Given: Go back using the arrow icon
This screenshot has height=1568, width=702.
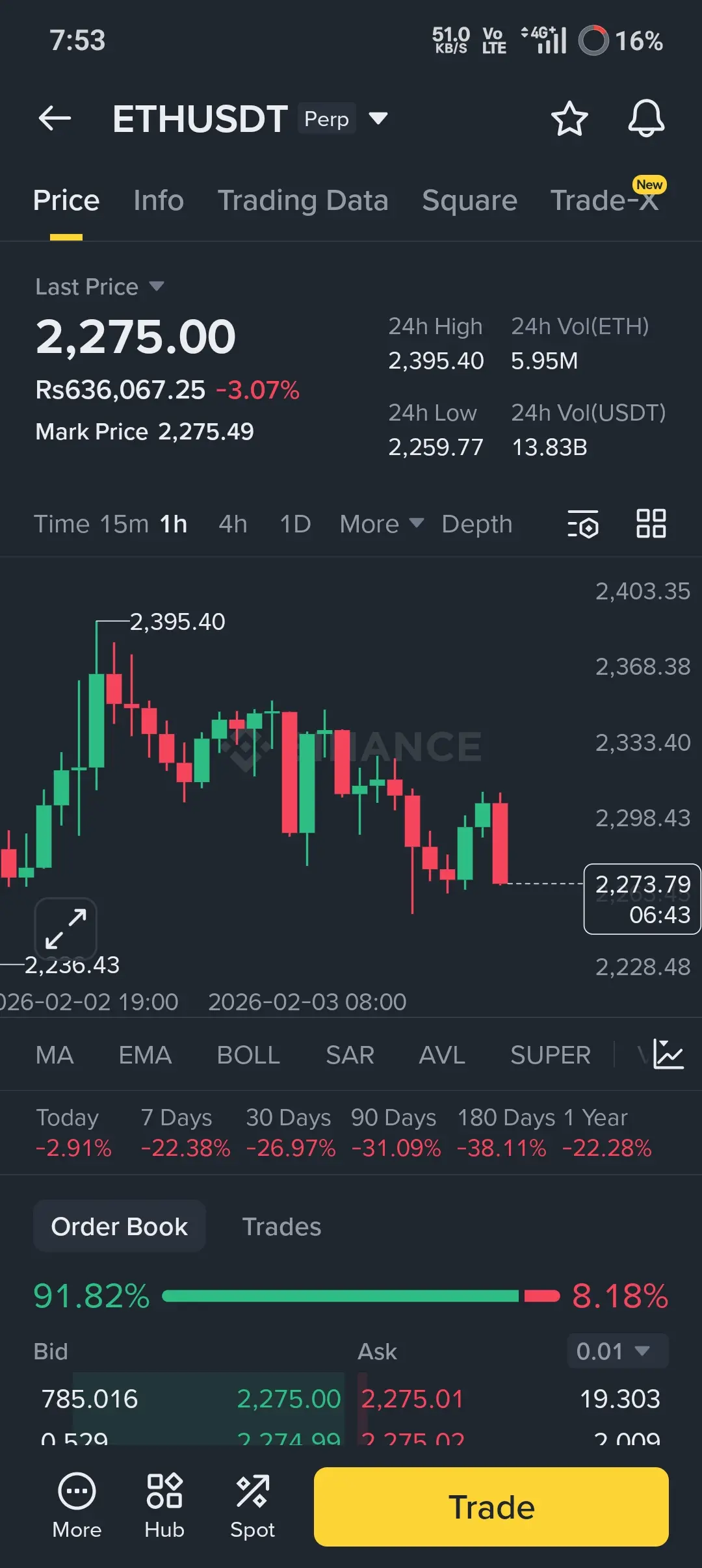Looking at the screenshot, I should click(55, 118).
